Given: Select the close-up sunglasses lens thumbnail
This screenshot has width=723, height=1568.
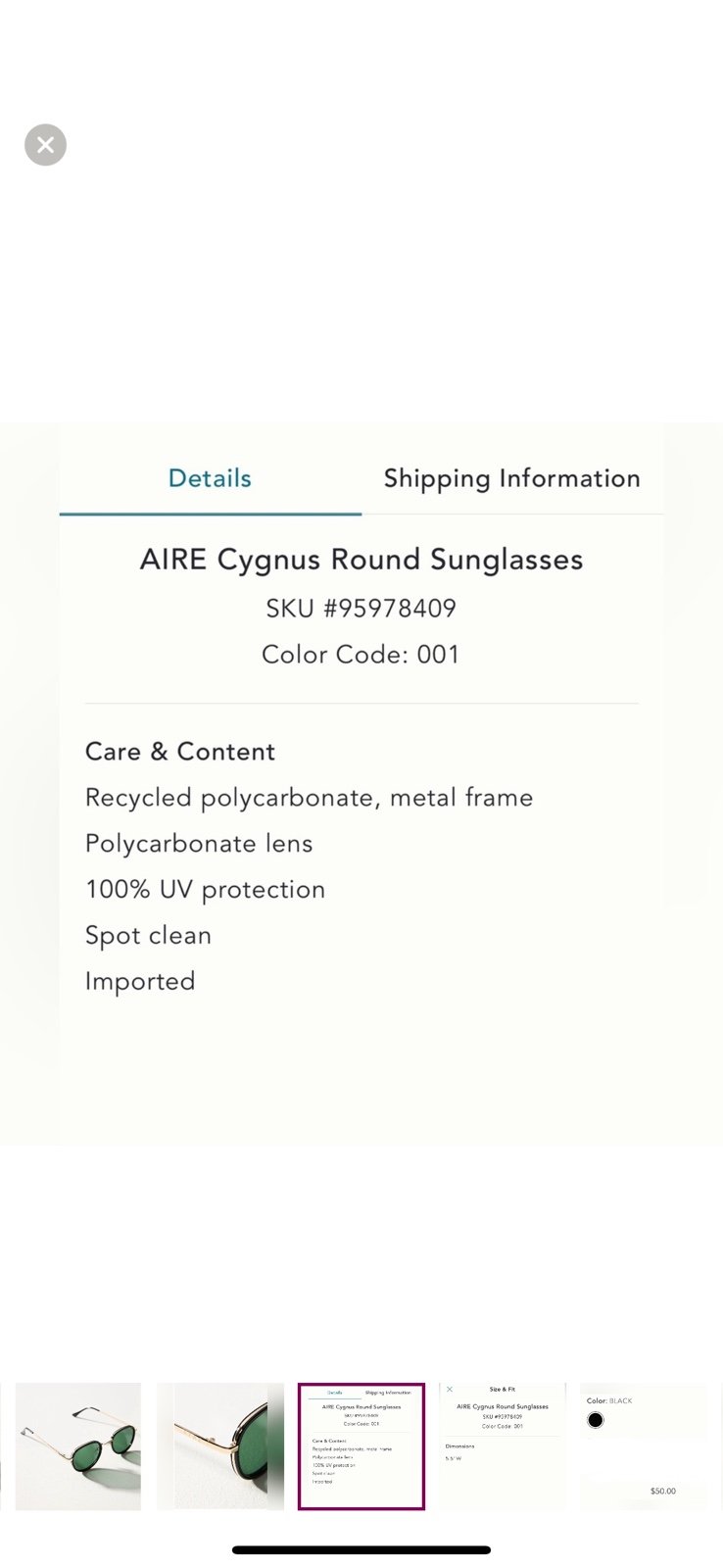Looking at the screenshot, I should (x=220, y=1446).
